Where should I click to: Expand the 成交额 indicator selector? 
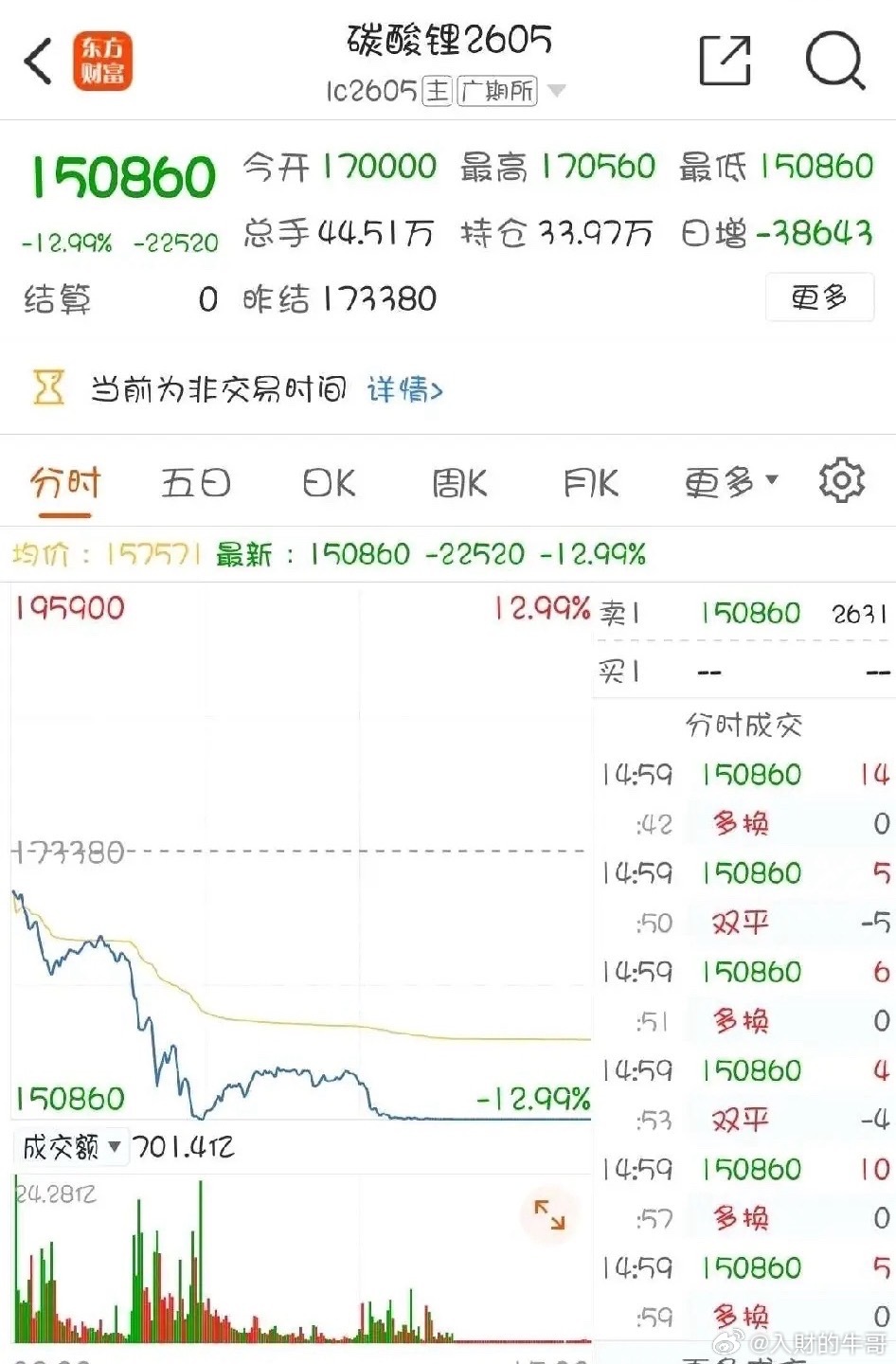pyautogui.click(x=73, y=1146)
